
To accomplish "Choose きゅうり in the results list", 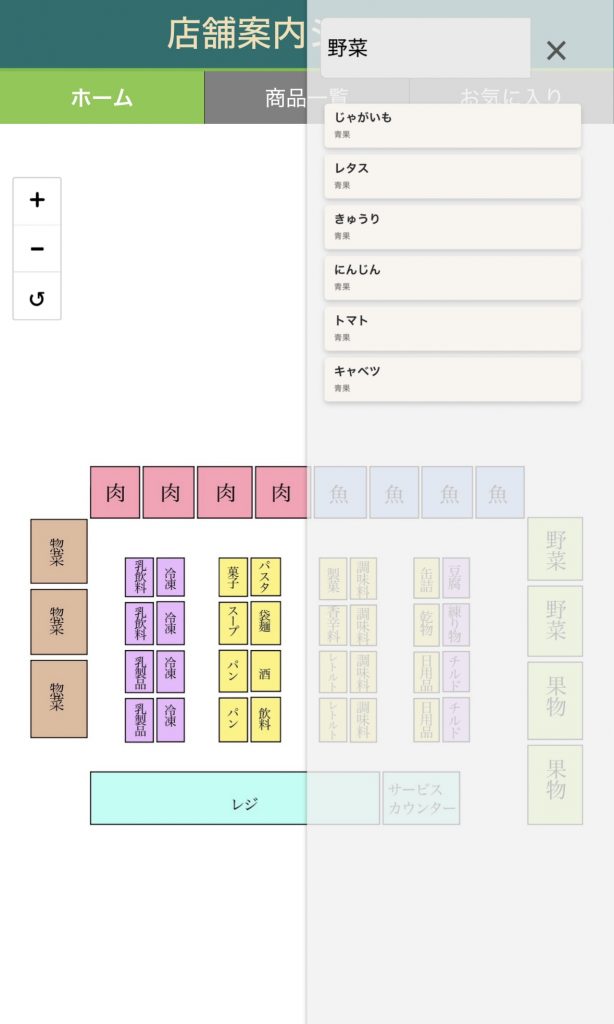I will 452,226.
